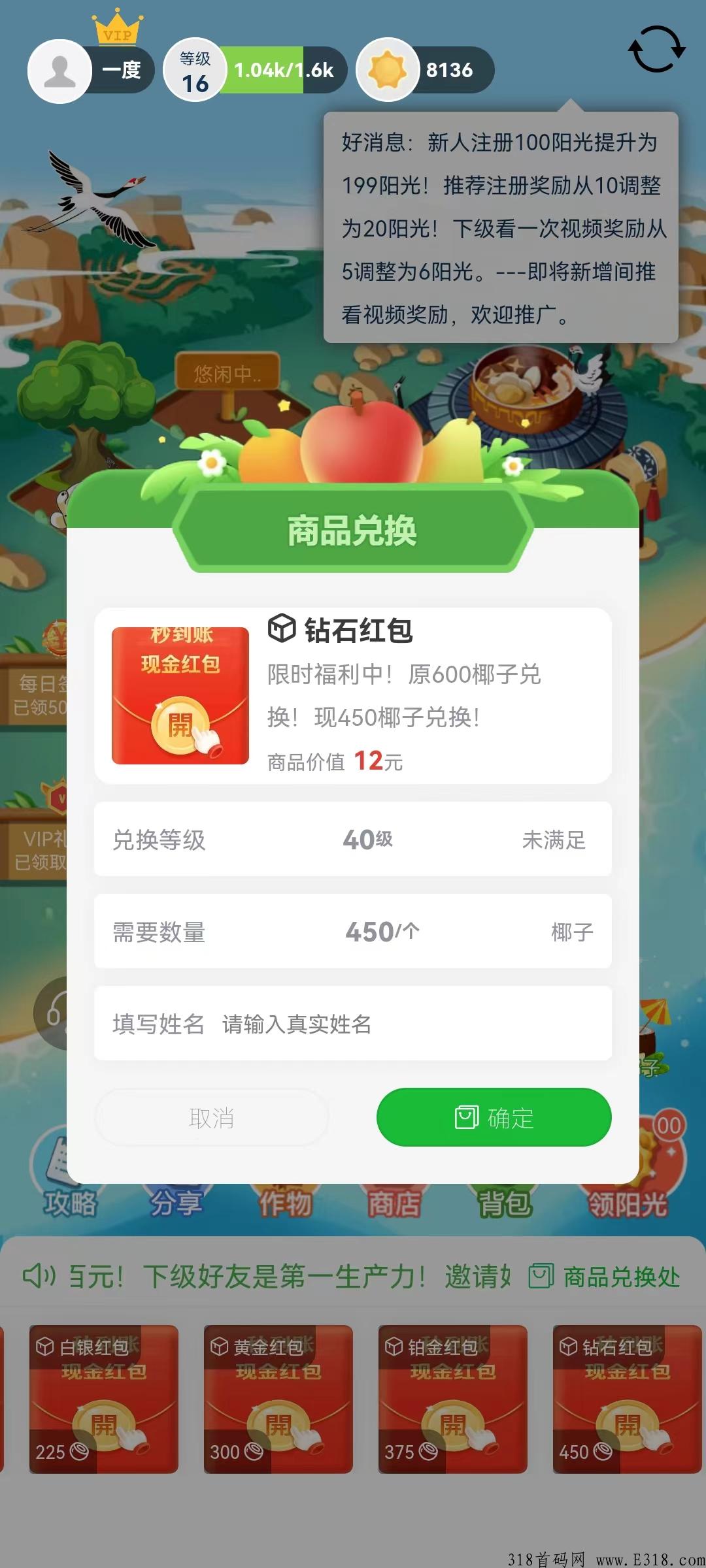Image resolution: width=706 pixels, height=1568 pixels.
Task: Open the level 16 progress badge
Action: [x=255, y=70]
